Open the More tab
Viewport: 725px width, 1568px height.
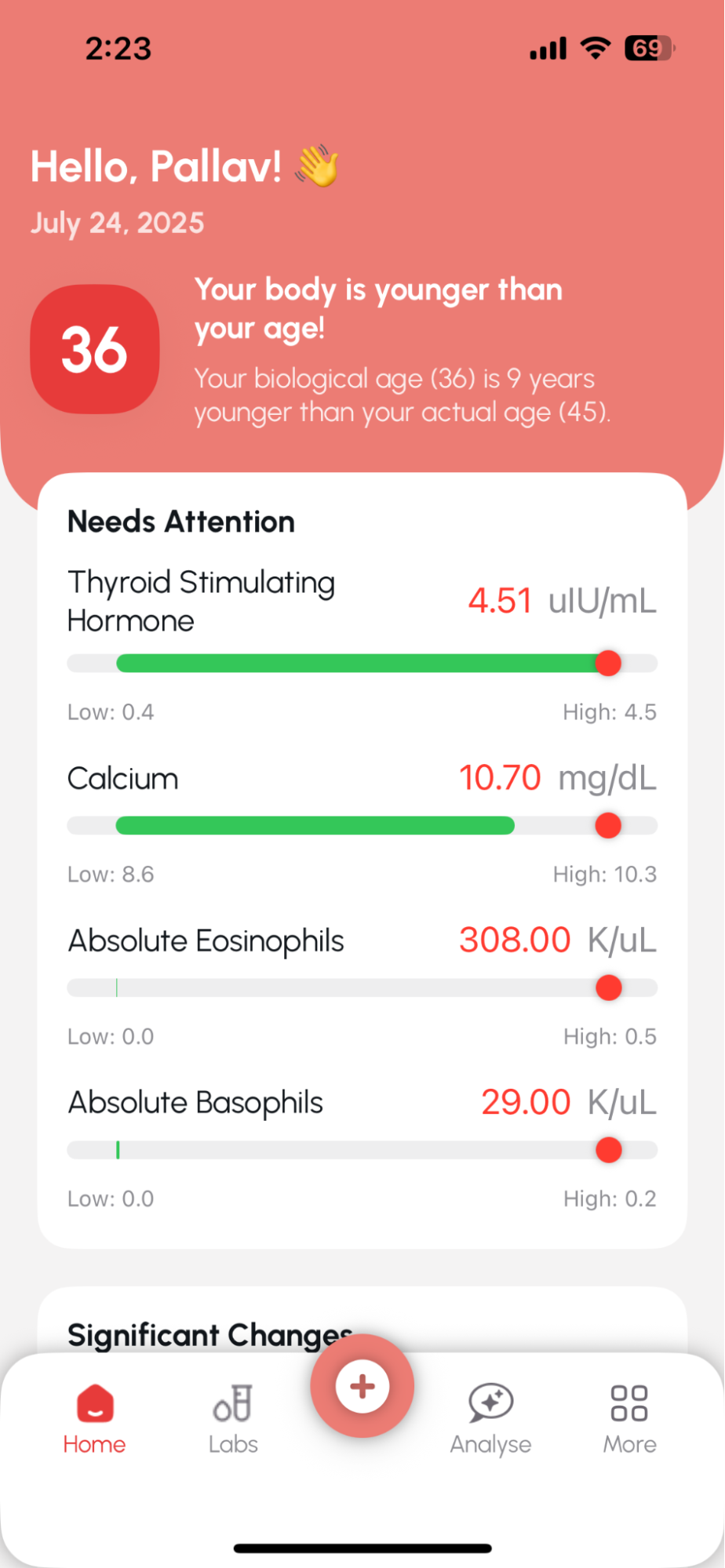pyautogui.click(x=629, y=1417)
